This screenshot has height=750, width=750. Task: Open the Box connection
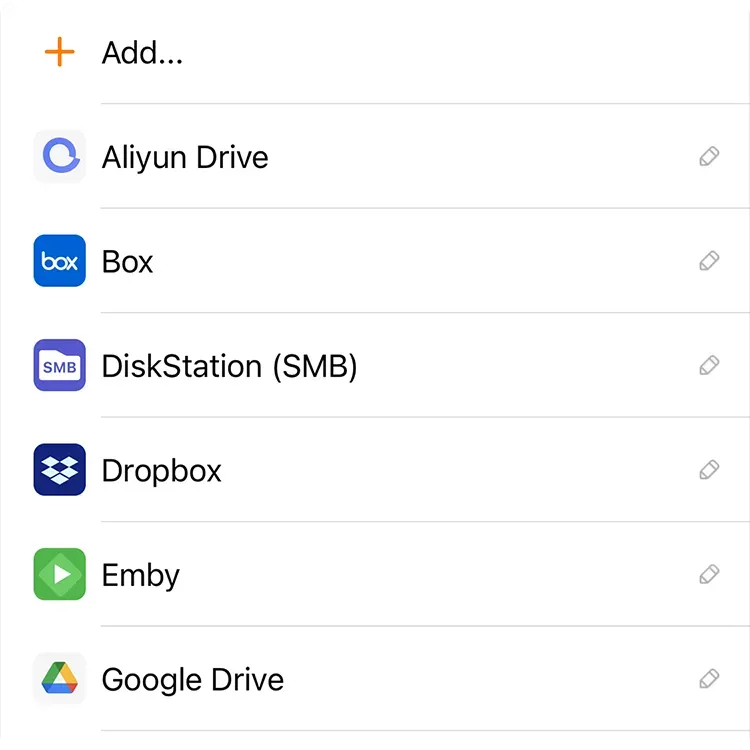coord(127,262)
